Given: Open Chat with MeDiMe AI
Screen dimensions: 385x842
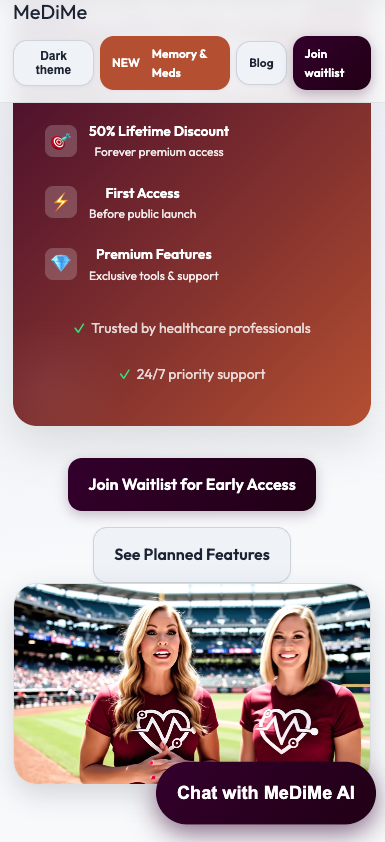Looking at the screenshot, I should (266, 793).
